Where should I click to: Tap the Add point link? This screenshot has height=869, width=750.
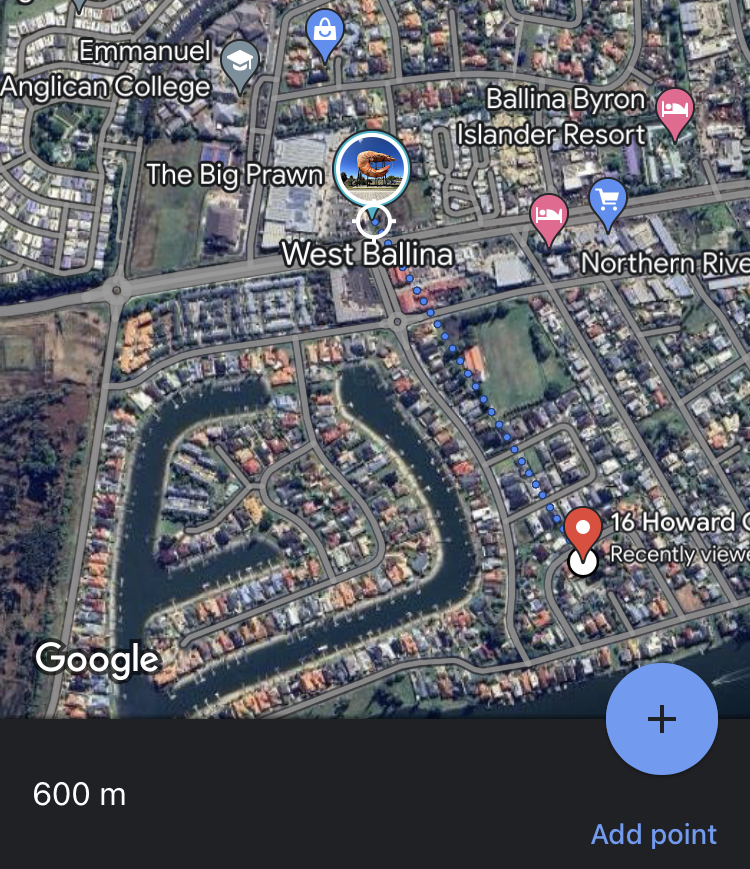coord(653,834)
